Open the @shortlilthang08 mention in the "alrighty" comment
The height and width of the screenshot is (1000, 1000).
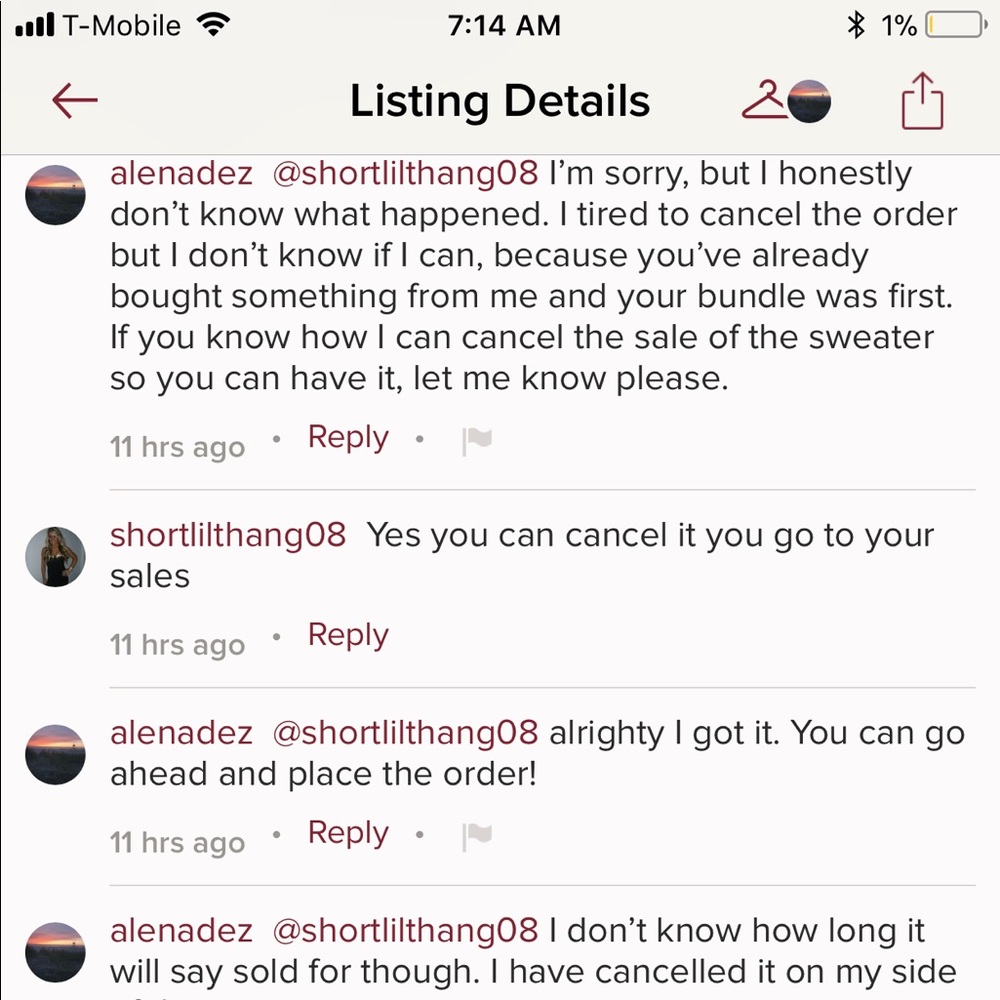(x=405, y=733)
